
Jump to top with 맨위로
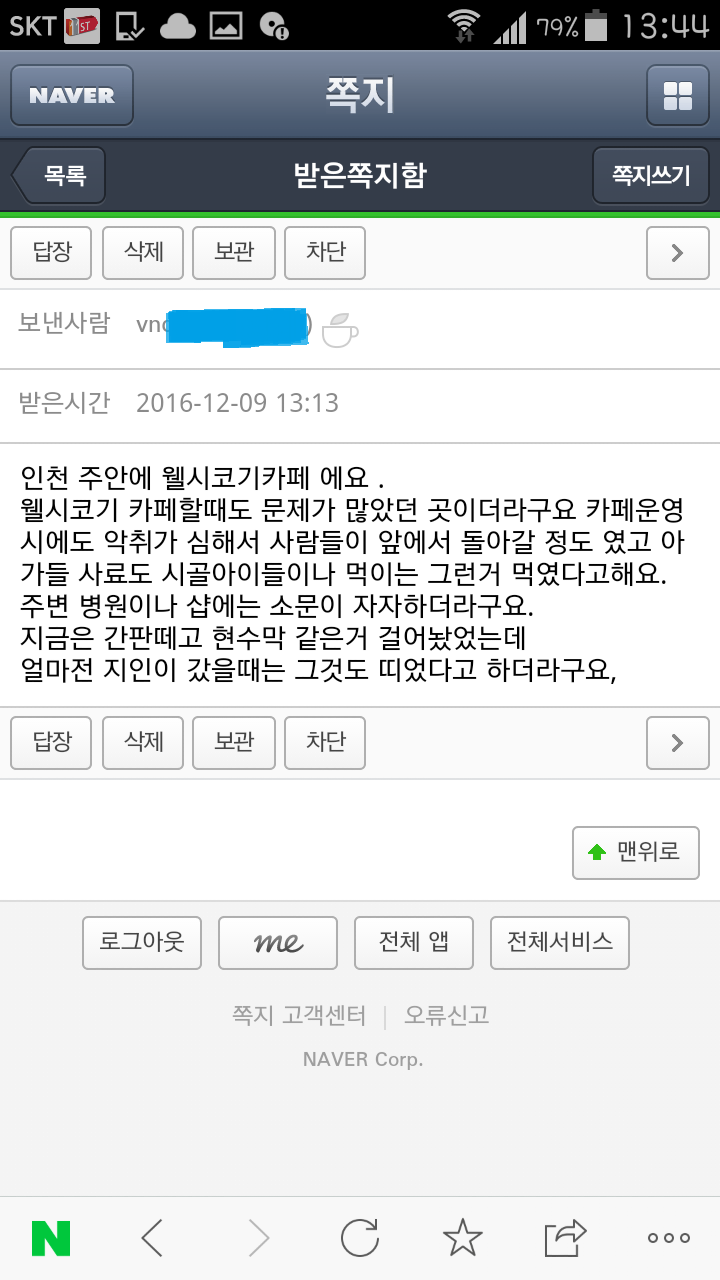tap(636, 853)
